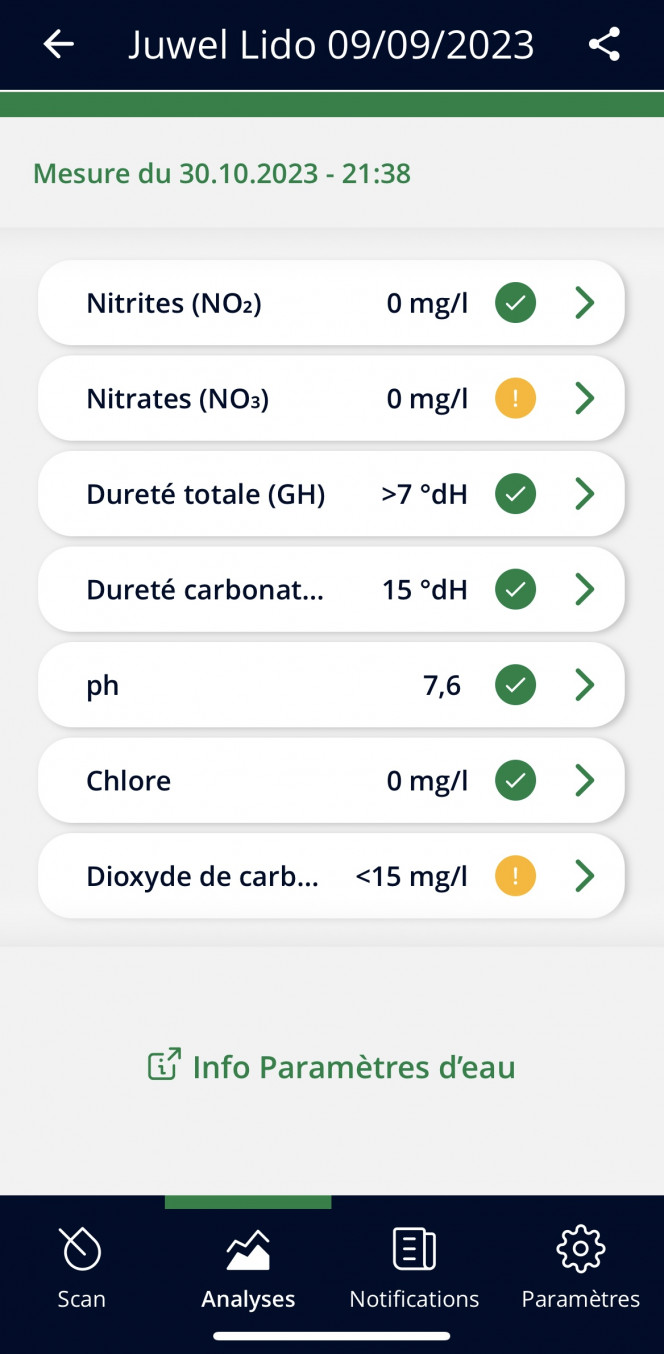Screen dimensions: 664x1354
Task: View Dureté totale (GH) details
Action: pyautogui.click(x=331, y=494)
